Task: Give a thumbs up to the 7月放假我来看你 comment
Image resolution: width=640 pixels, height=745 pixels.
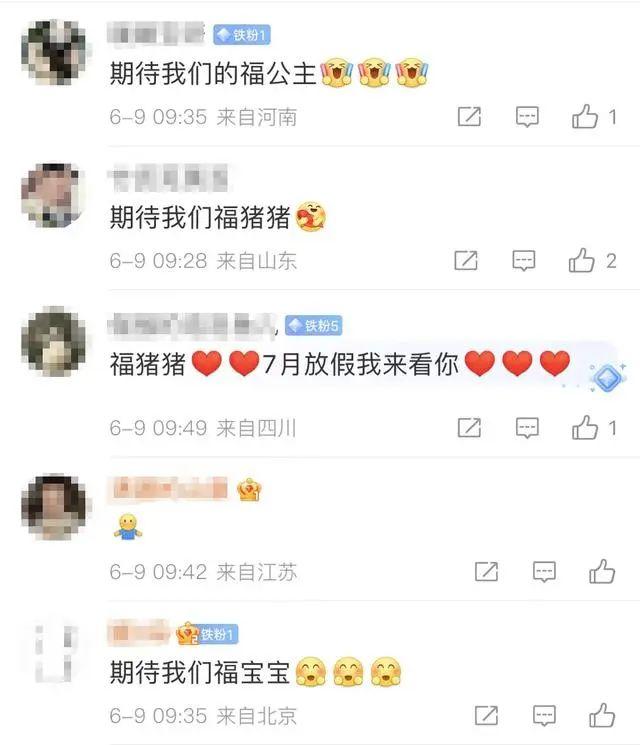Action: click(585, 428)
